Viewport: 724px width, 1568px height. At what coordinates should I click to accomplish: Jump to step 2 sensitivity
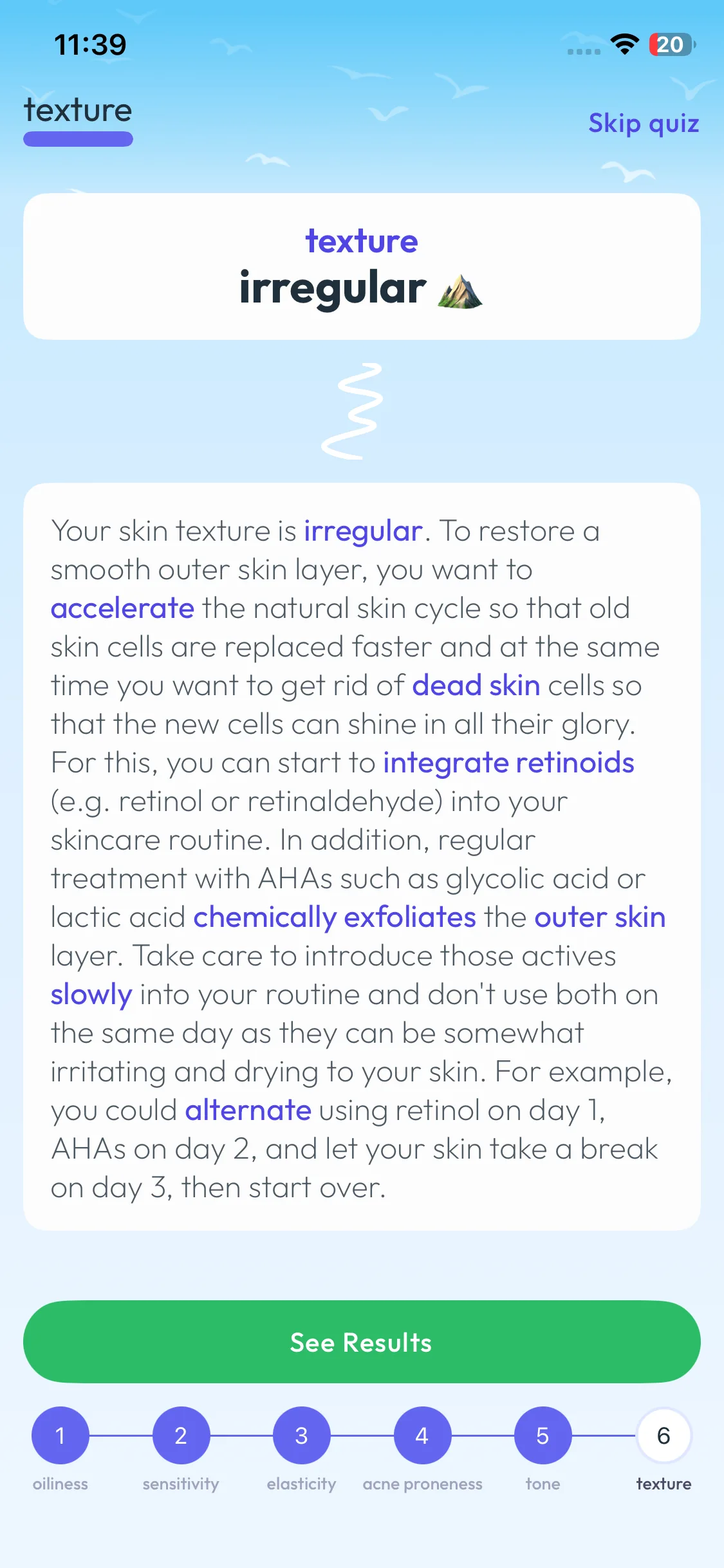[181, 1435]
